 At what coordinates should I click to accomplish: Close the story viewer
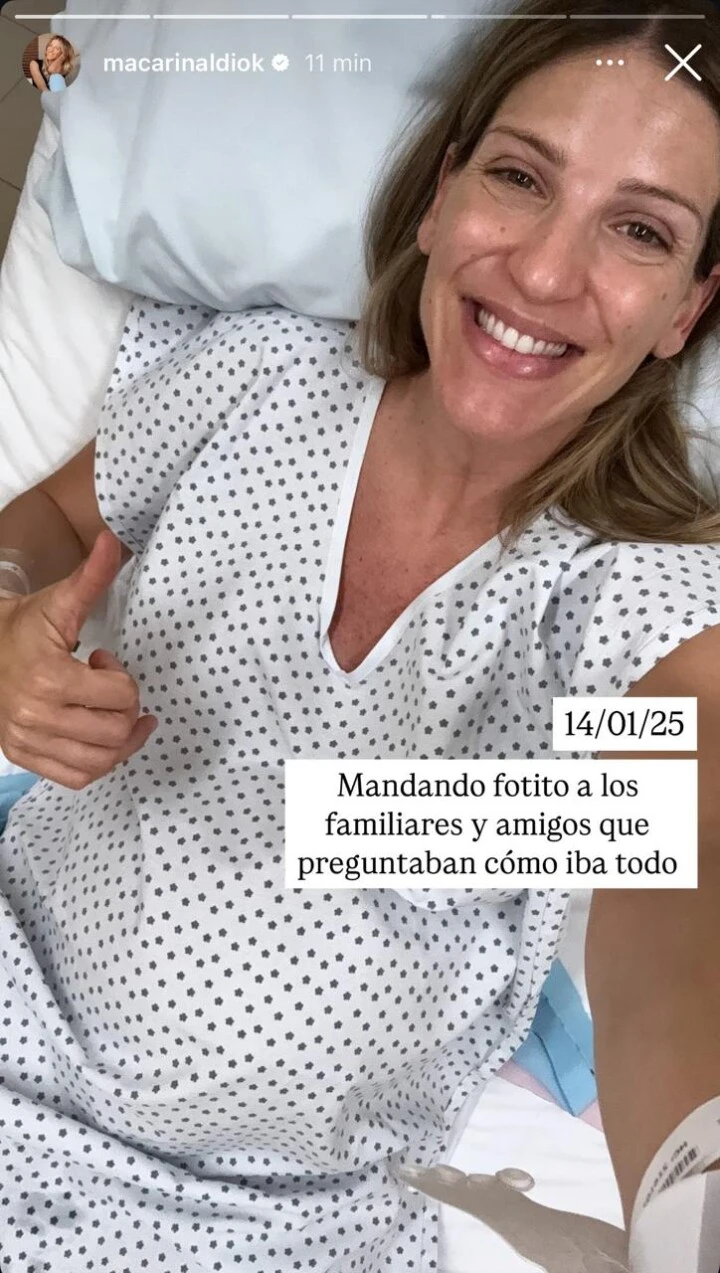[x=683, y=63]
